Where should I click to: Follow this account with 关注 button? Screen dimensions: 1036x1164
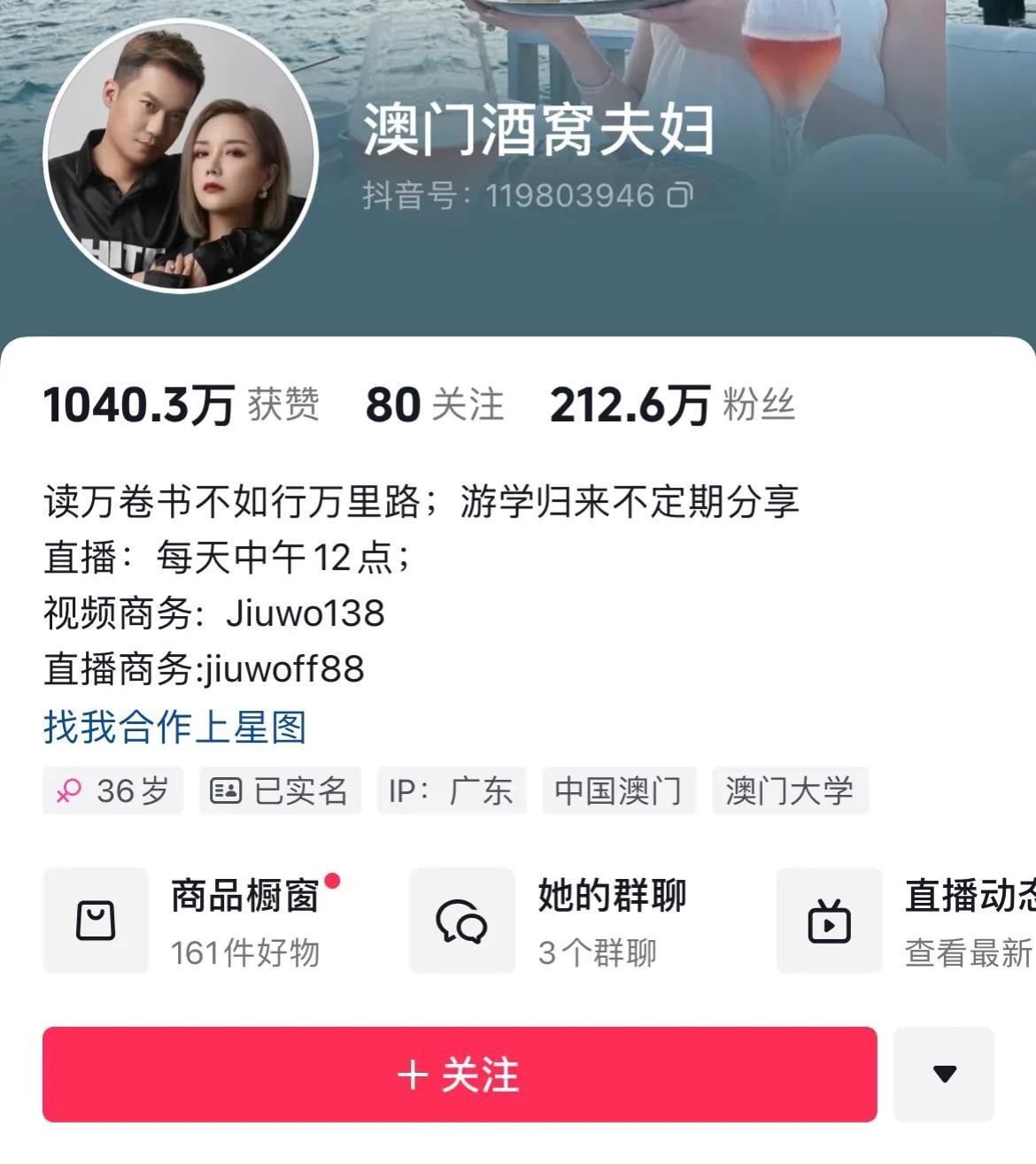pyautogui.click(x=460, y=1075)
